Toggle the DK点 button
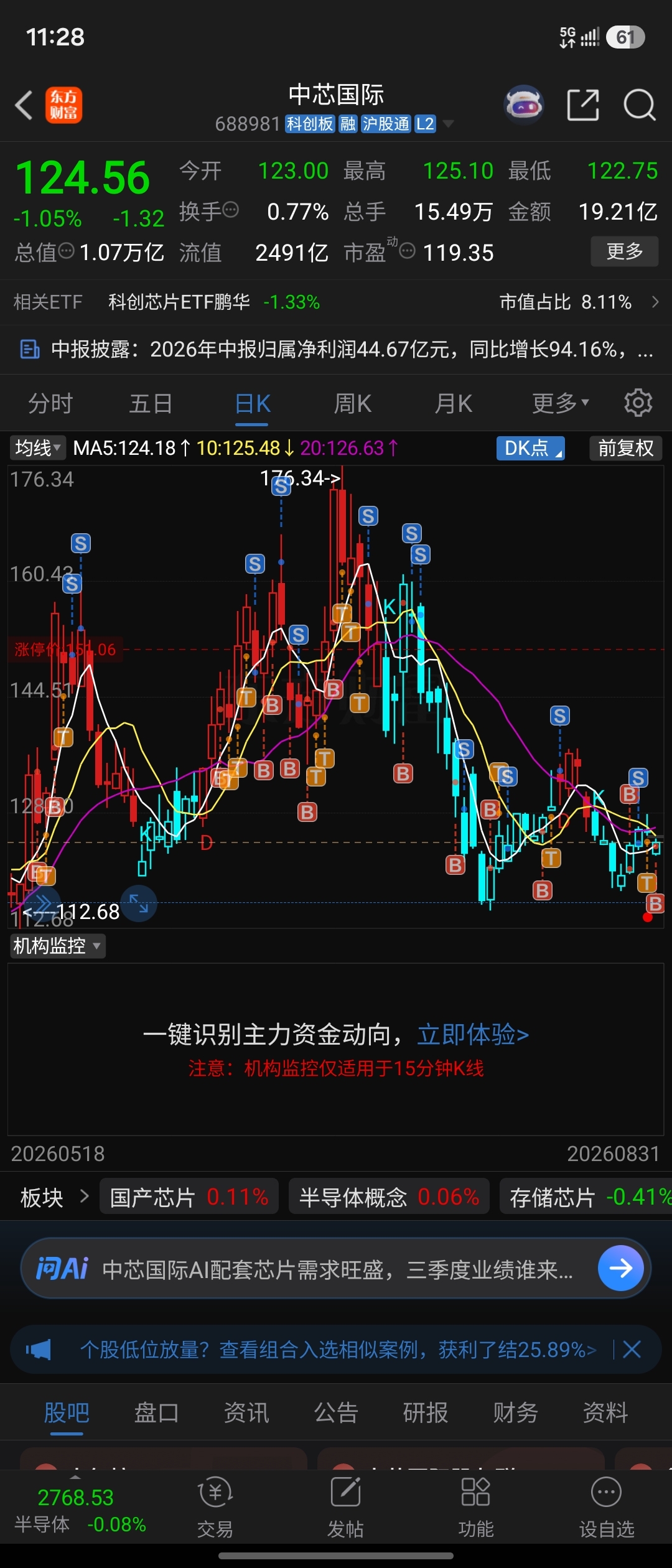 pos(530,448)
